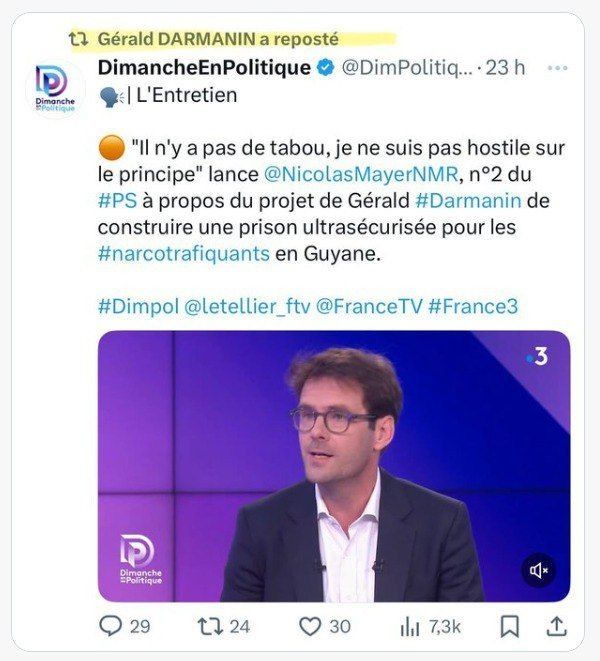This screenshot has width=600, height=661.
Task: Unmute the video sound
Action: click(x=539, y=570)
